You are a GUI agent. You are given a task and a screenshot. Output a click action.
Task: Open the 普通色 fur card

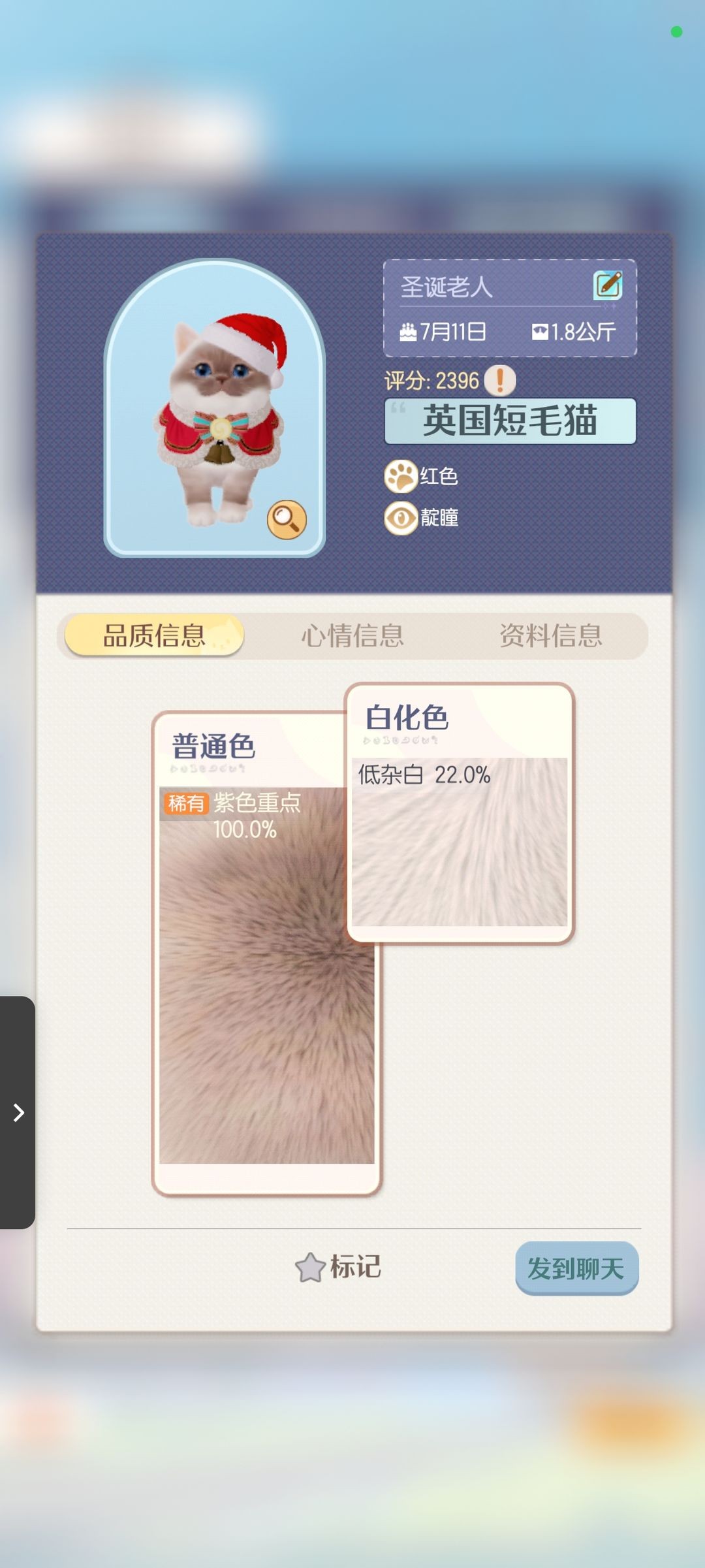[x=255, y=980]
